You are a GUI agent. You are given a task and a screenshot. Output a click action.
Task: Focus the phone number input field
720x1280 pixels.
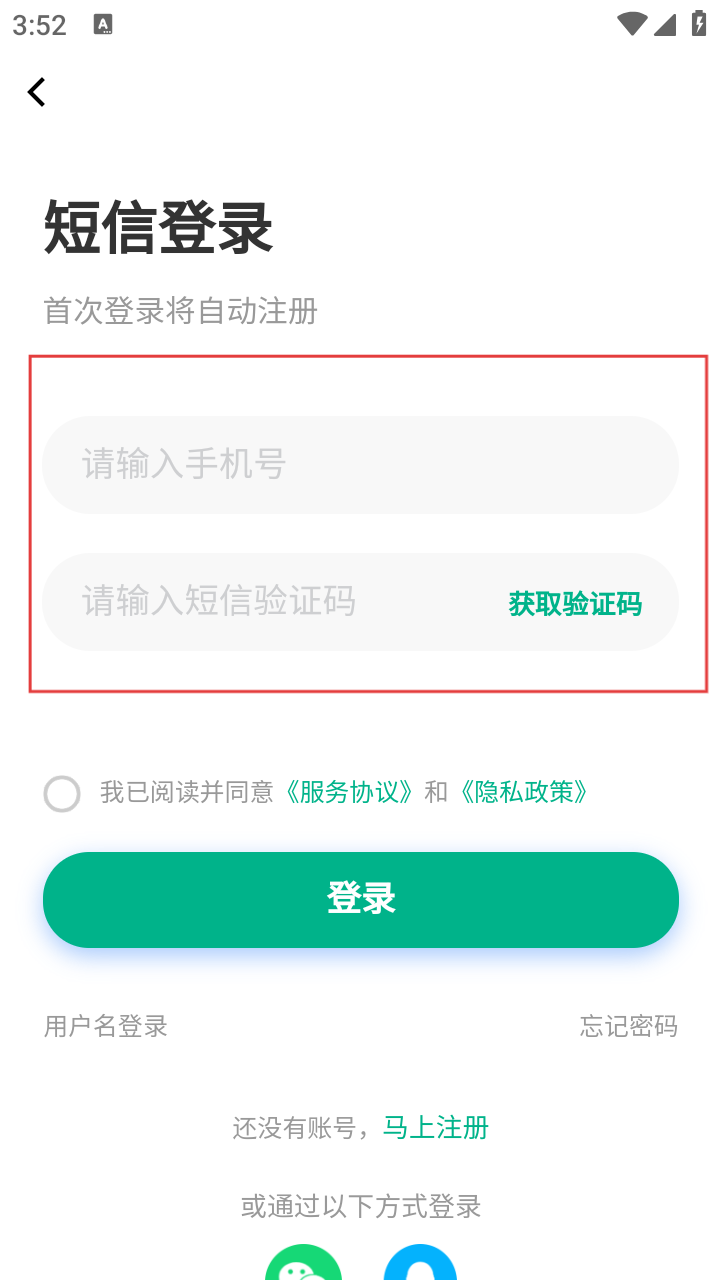(x=360, y=465)
